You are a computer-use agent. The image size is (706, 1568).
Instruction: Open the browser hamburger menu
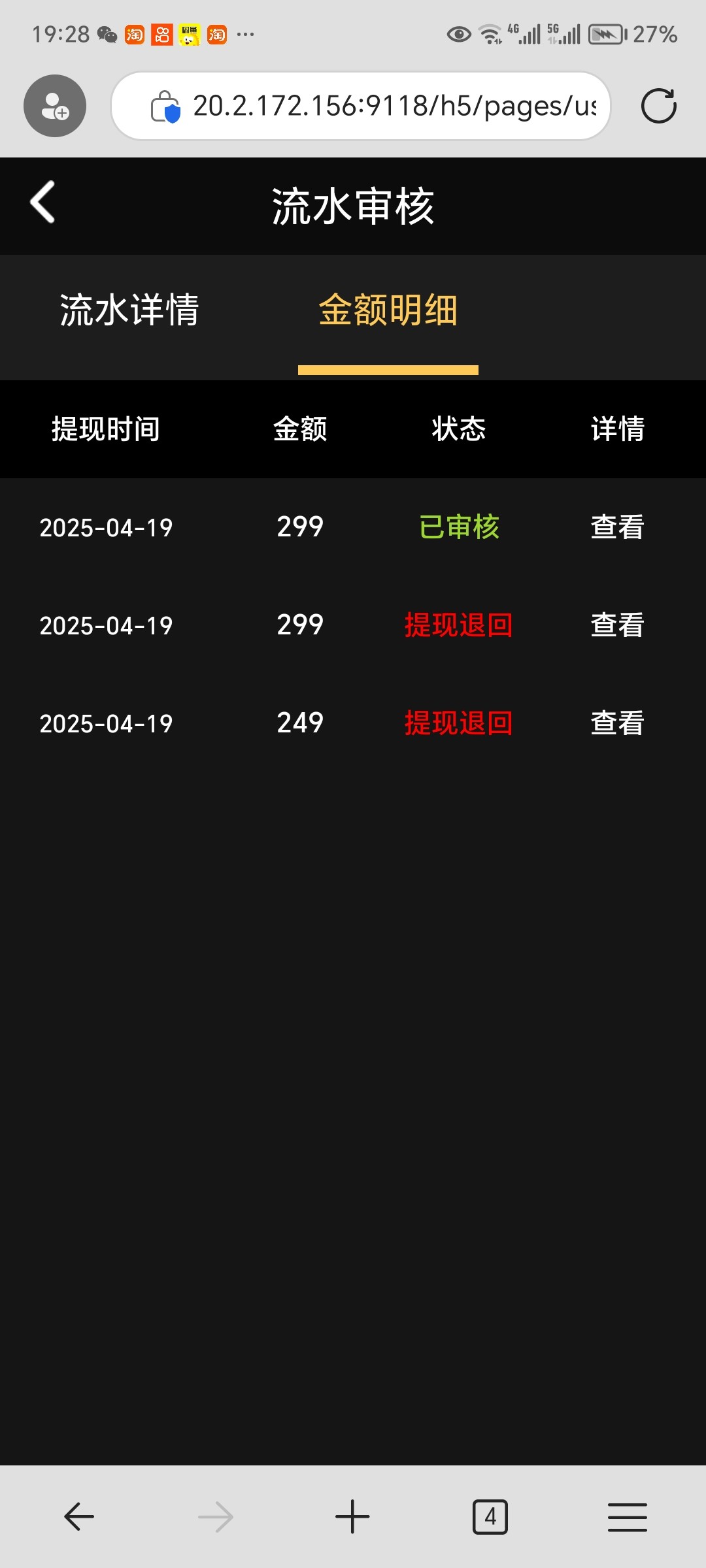627,1516
